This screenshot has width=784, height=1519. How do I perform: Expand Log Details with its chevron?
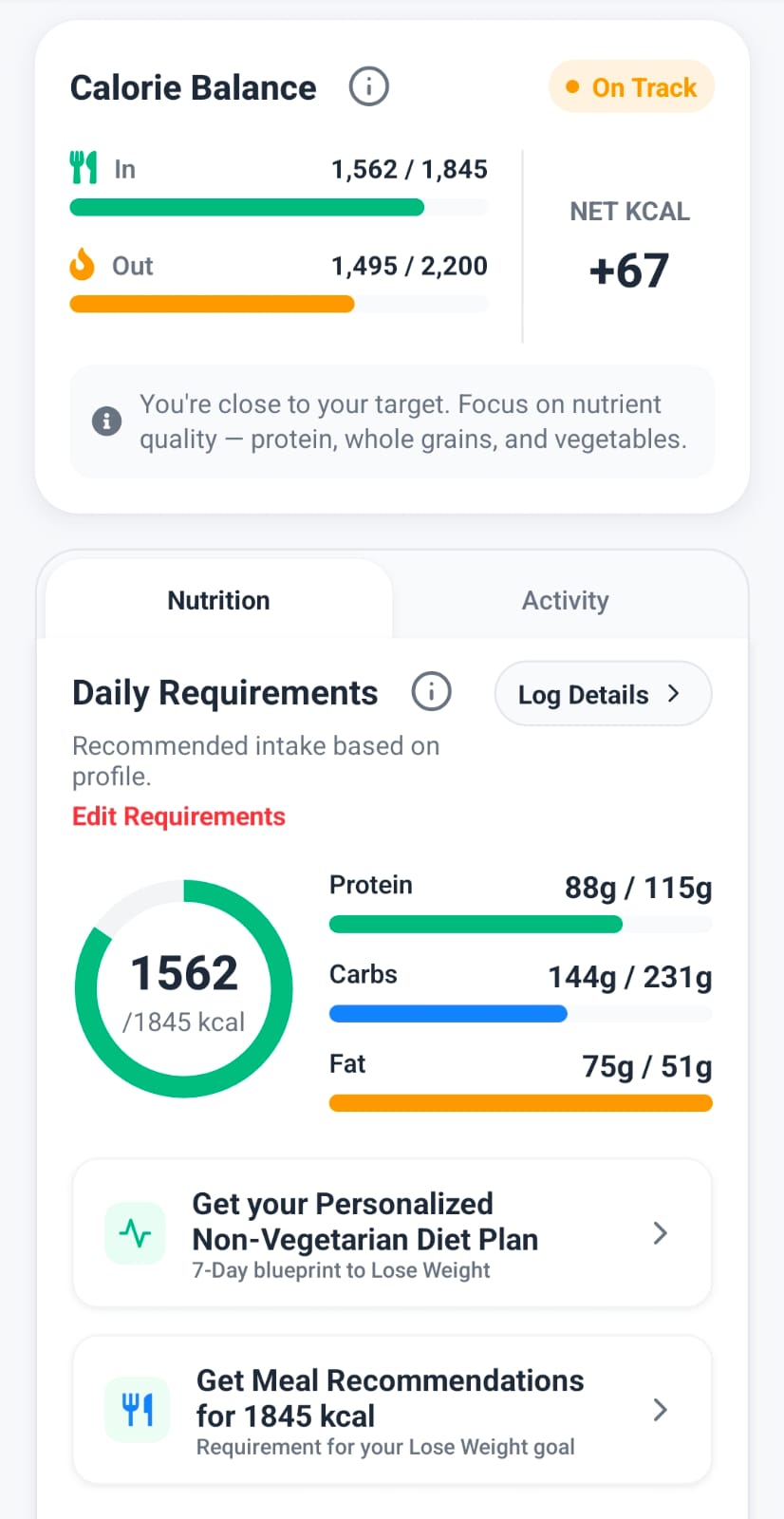coord(674,694)
